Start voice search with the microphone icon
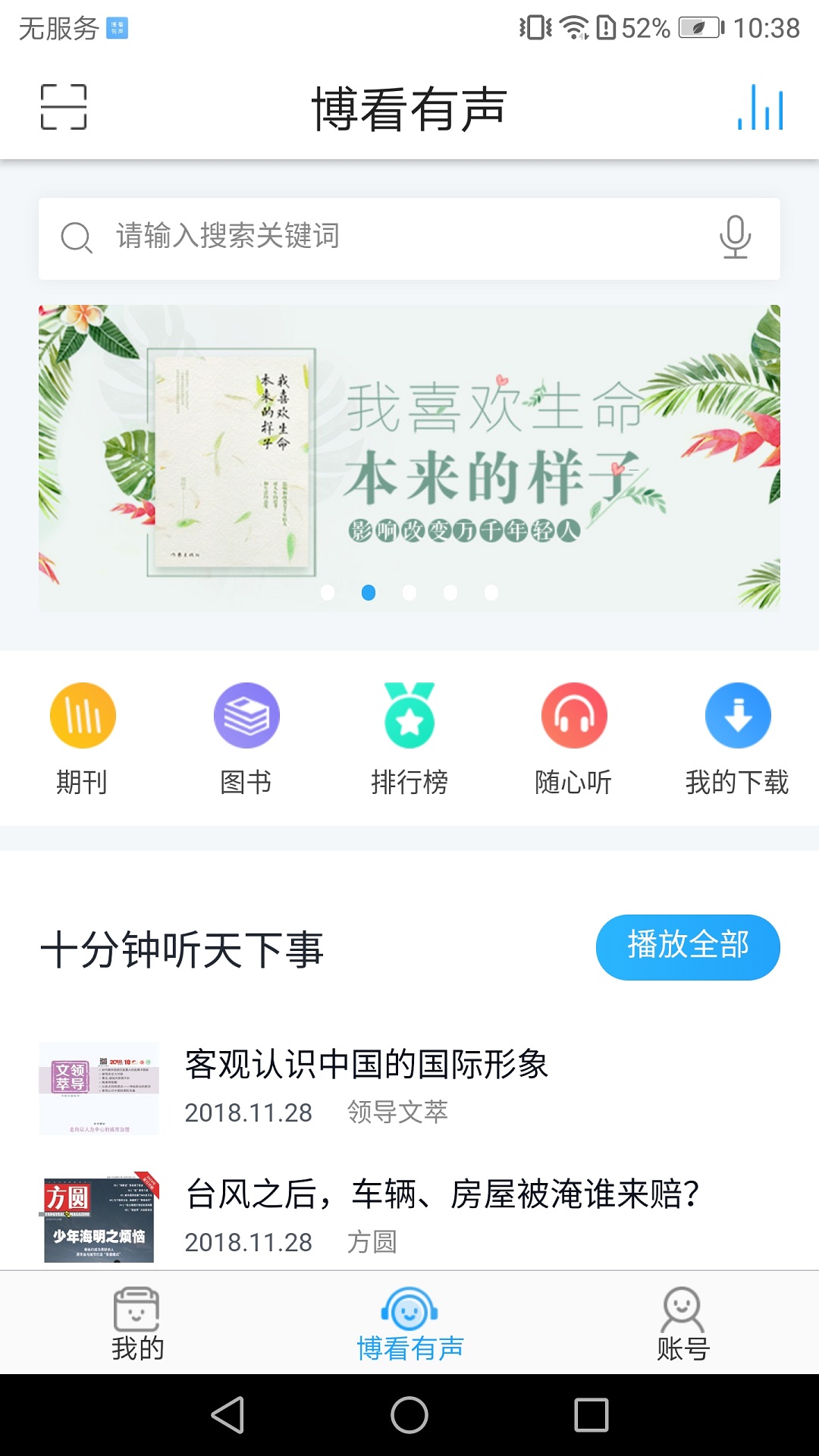 pyautogui.click(x=734, y=237)
